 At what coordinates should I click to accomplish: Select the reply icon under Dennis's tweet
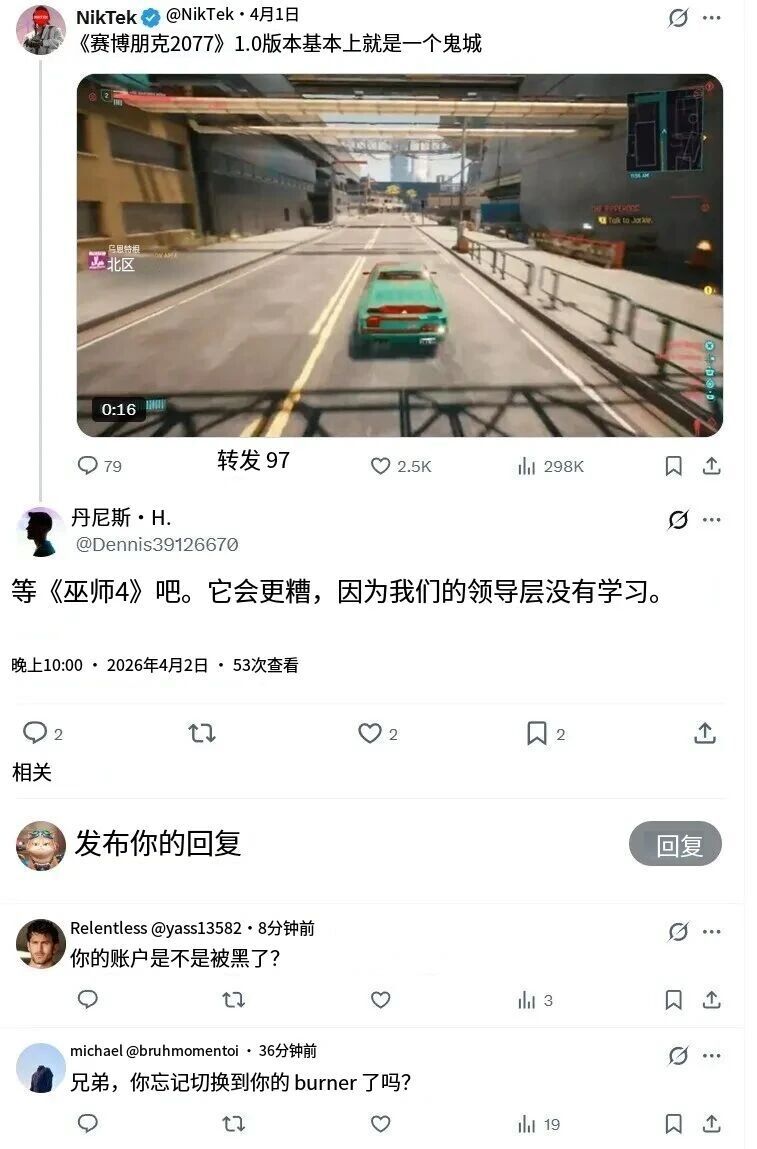[x=35, y=732]
